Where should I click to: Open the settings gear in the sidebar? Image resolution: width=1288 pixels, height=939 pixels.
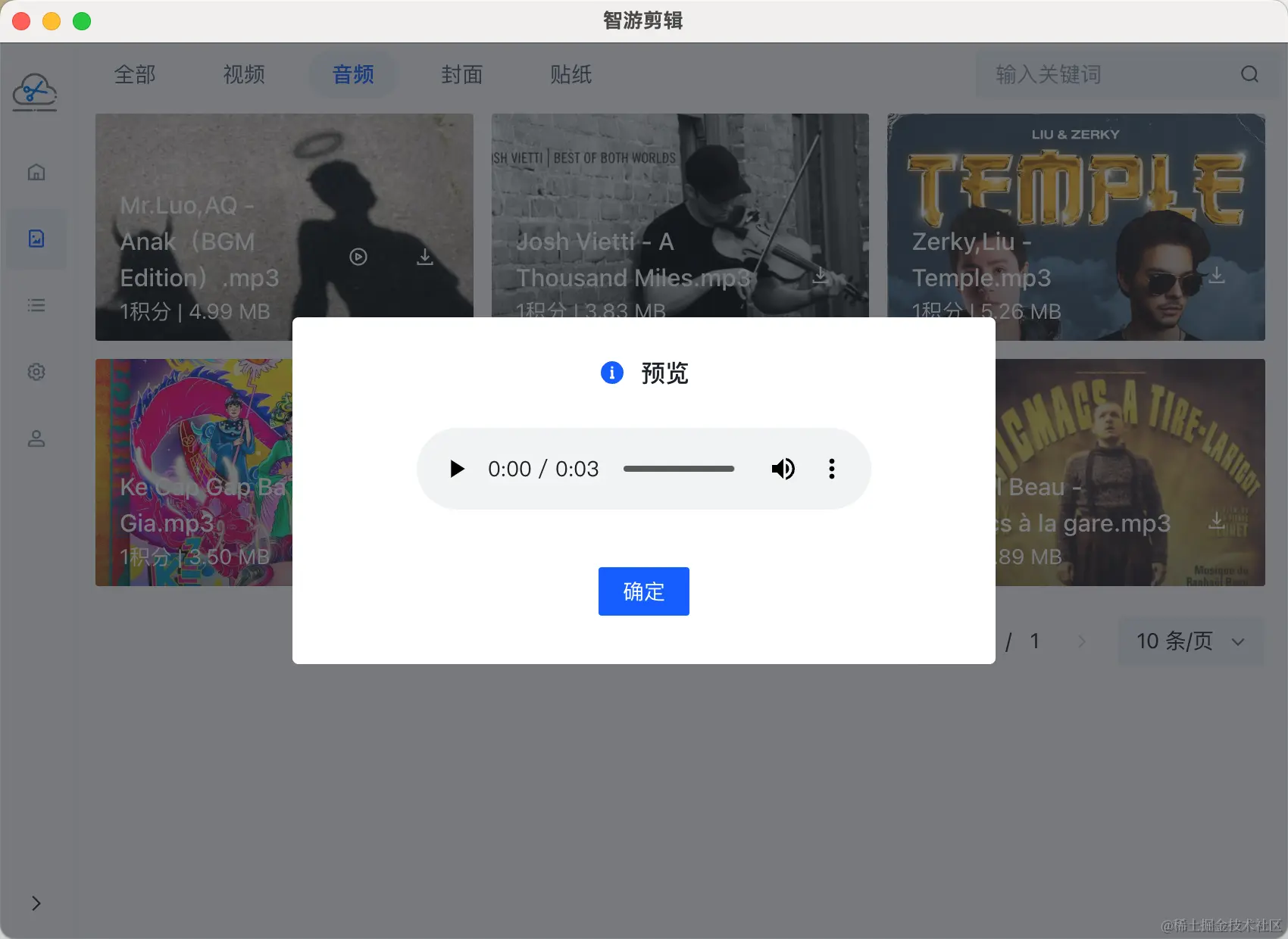36,372
